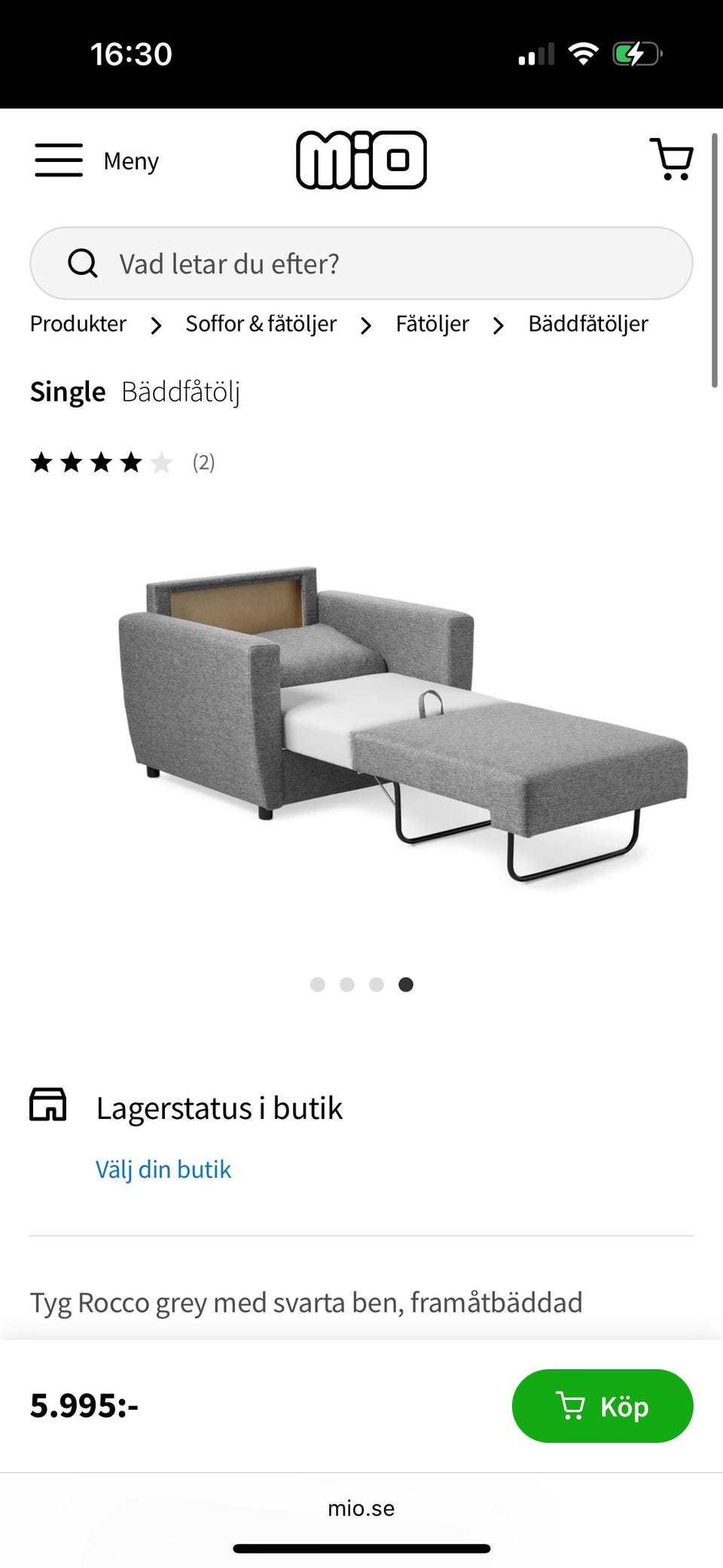This screenshot has width=723, height=1568.
Task: Open the Bäddfåtöljer breadcrumb
Action: (x=588, y=324)
